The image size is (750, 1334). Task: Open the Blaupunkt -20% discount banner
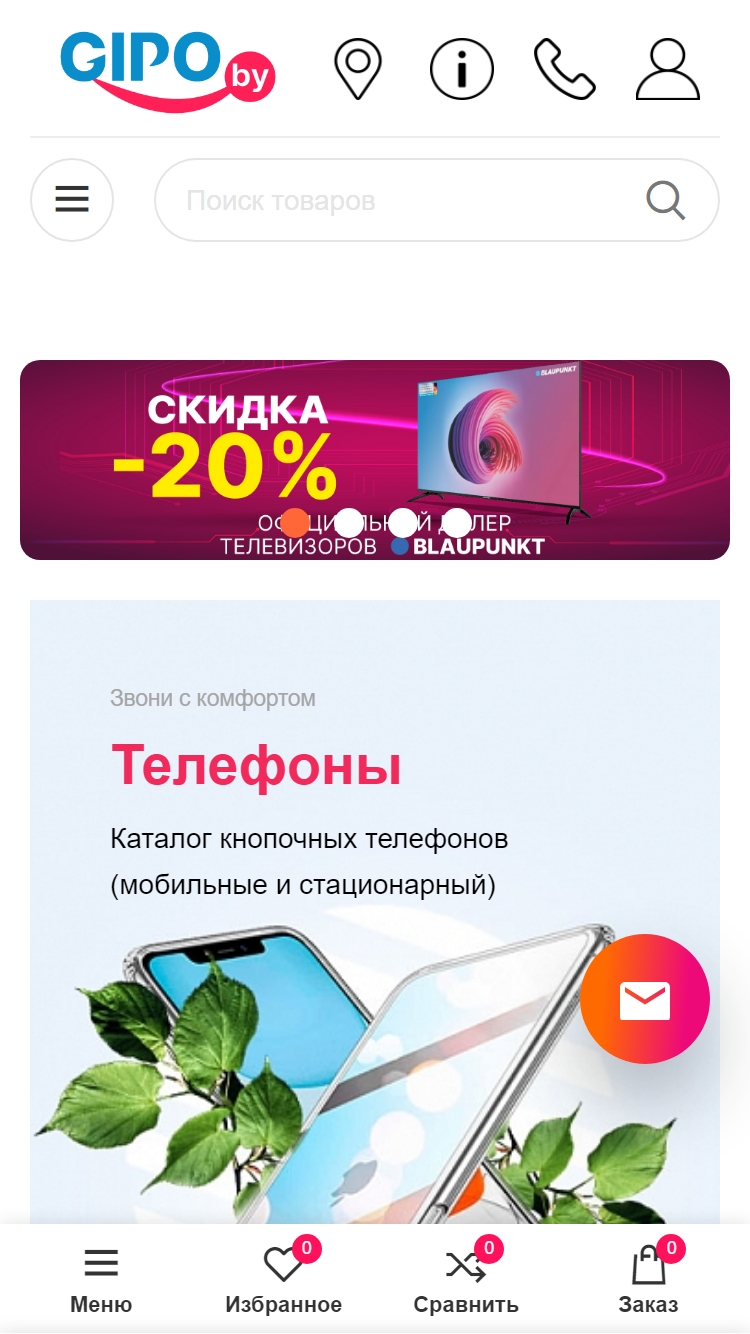click(375, 460)
